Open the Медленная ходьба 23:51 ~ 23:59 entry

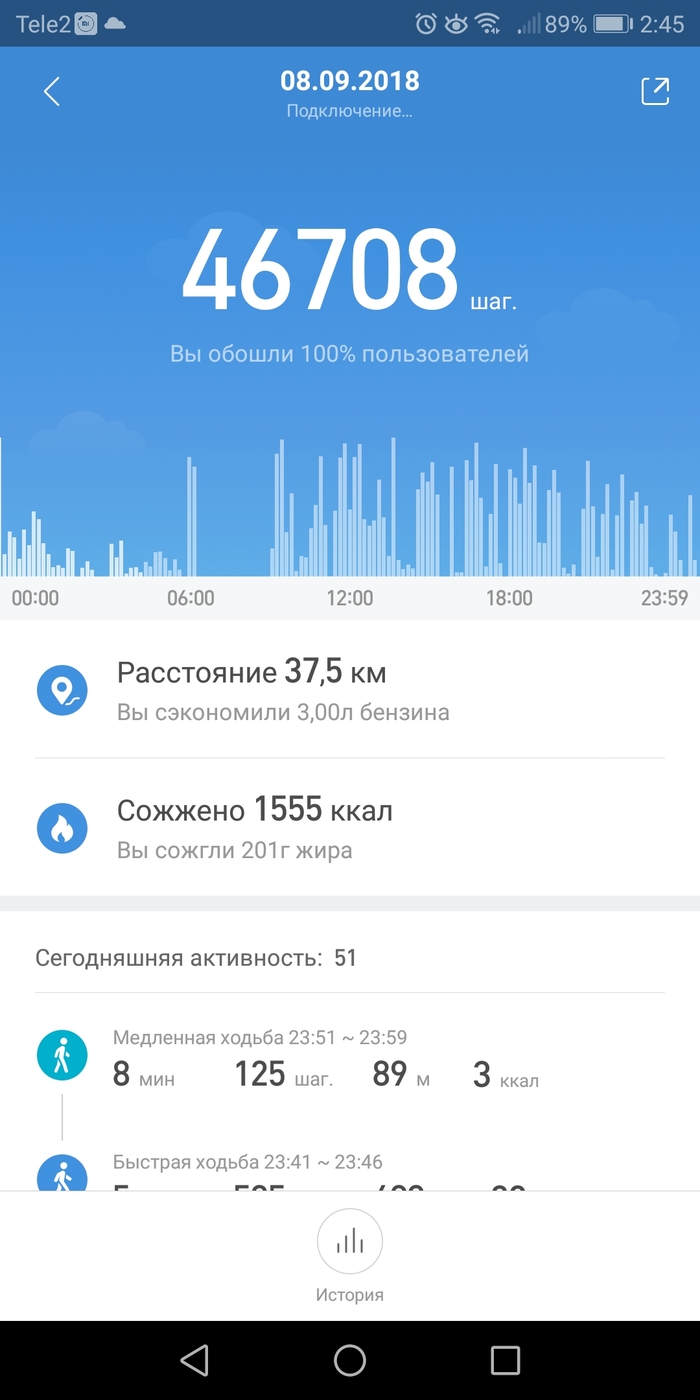click(350, 1060)
